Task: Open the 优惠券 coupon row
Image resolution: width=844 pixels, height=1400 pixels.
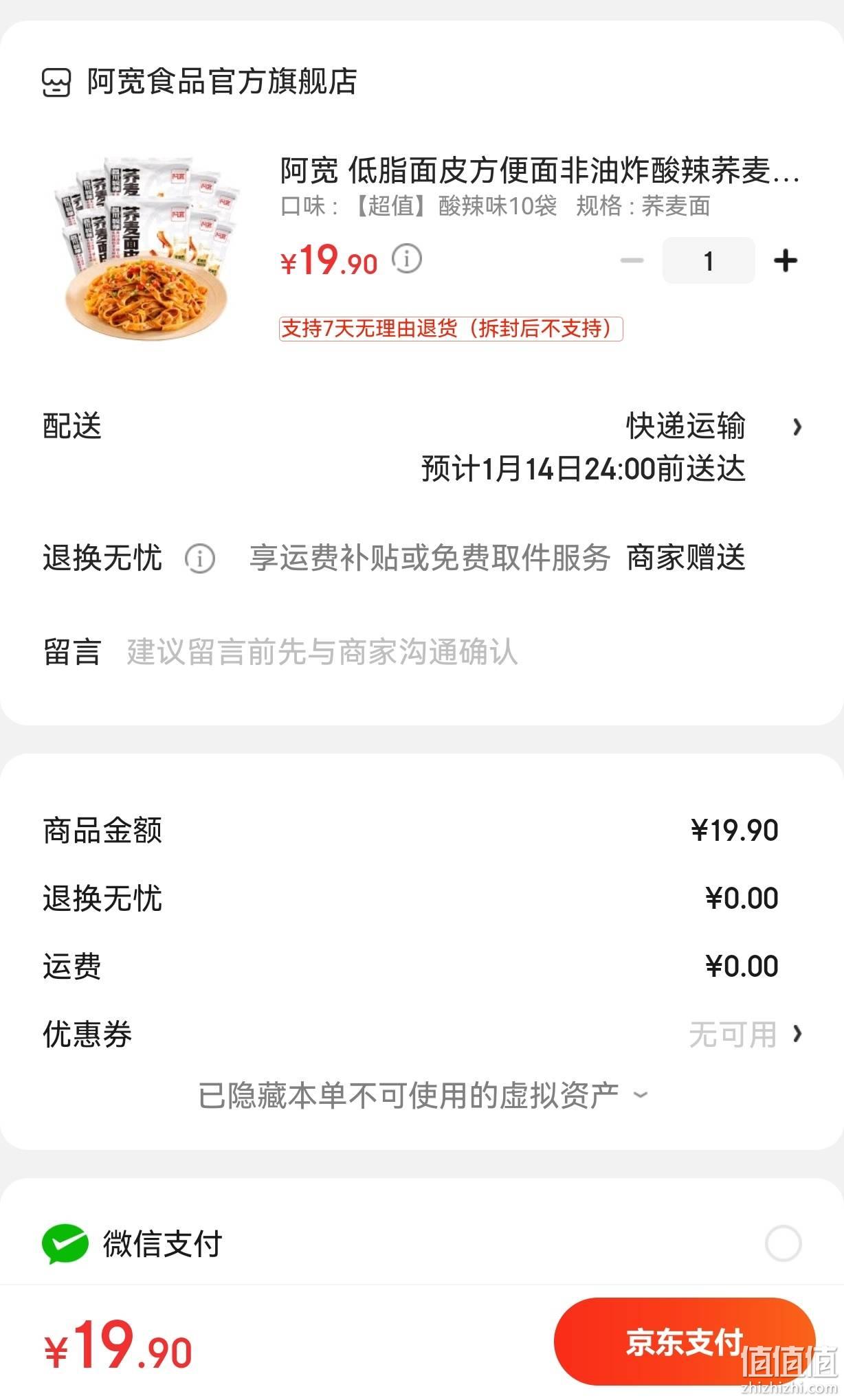Action: [422, 1034]
